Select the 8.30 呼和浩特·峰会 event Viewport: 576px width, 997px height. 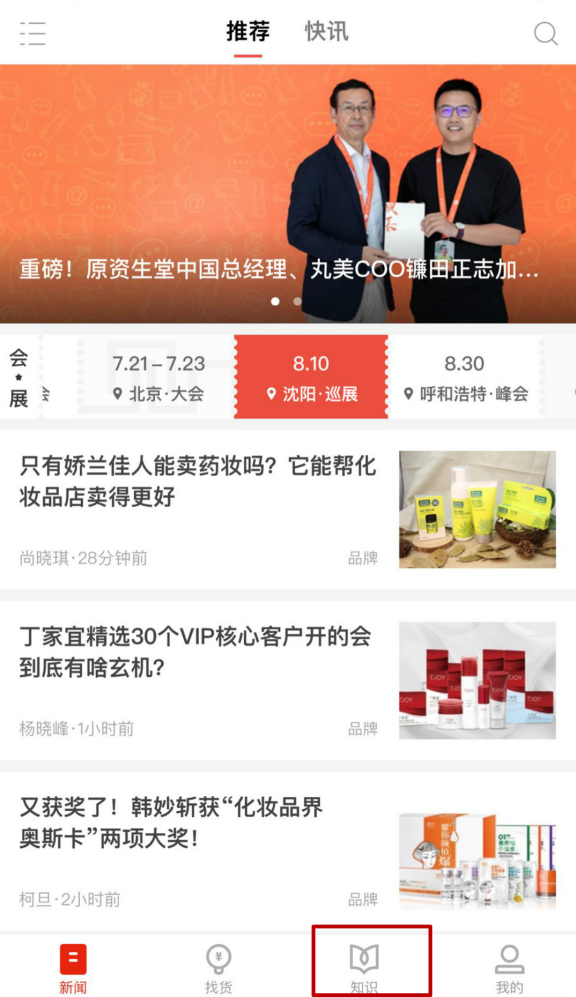[465, 377]
